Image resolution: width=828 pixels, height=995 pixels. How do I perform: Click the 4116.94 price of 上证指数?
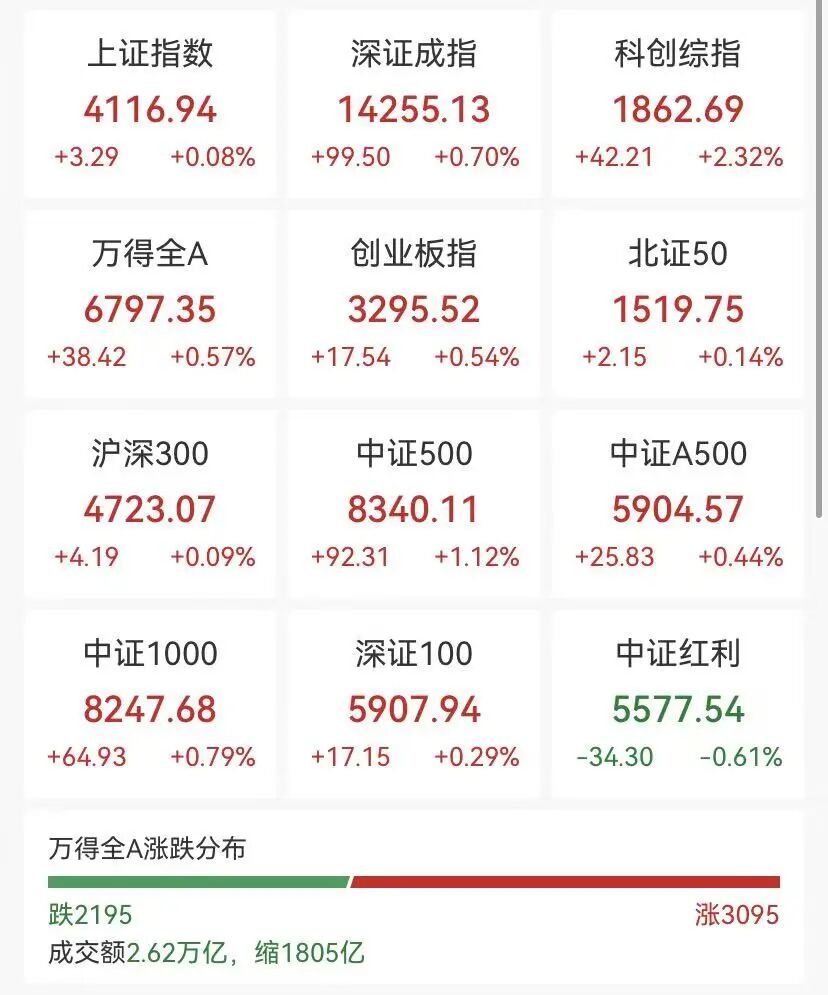(148, 110)
